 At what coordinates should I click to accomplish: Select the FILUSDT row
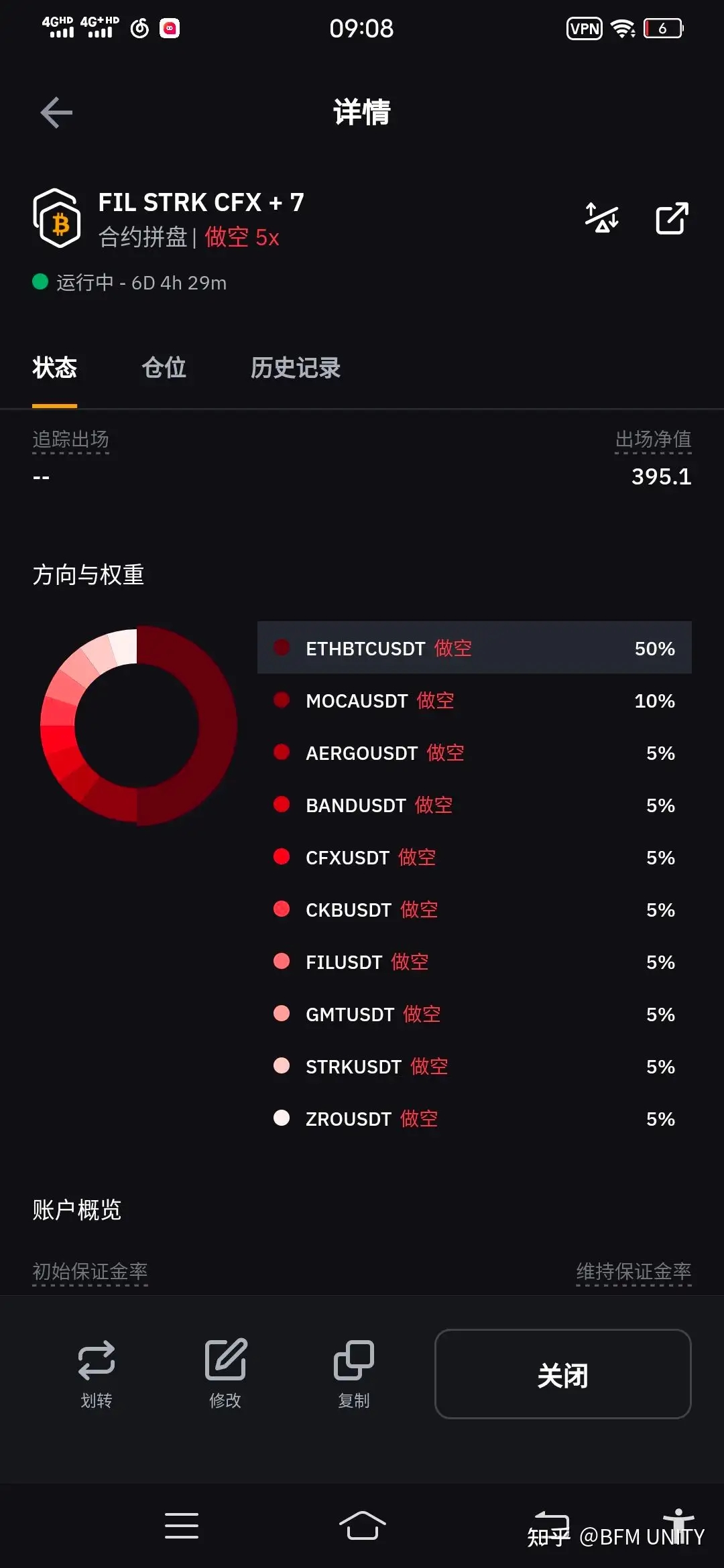point(474,962)
